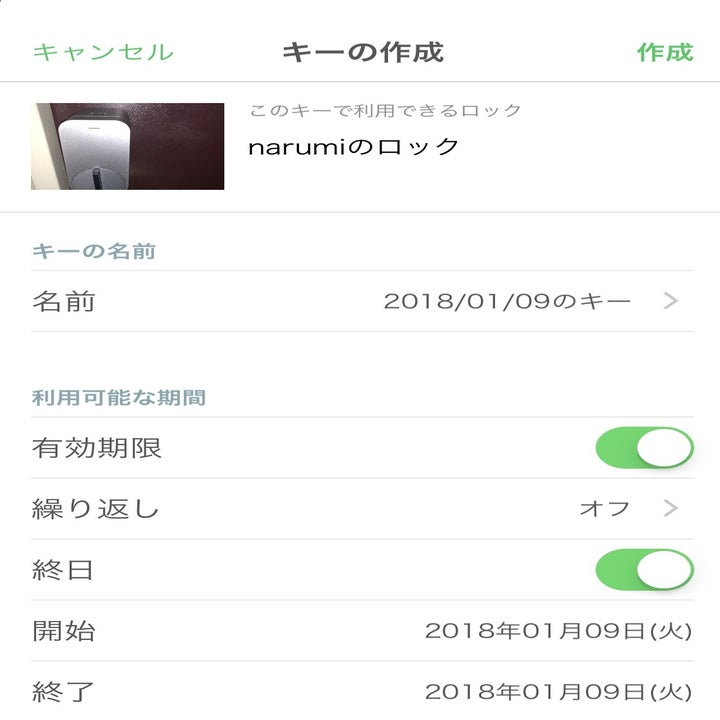Turn off the 有効期限 switch
The width and height of the screenshot is (720, 720).
(644, 448)
